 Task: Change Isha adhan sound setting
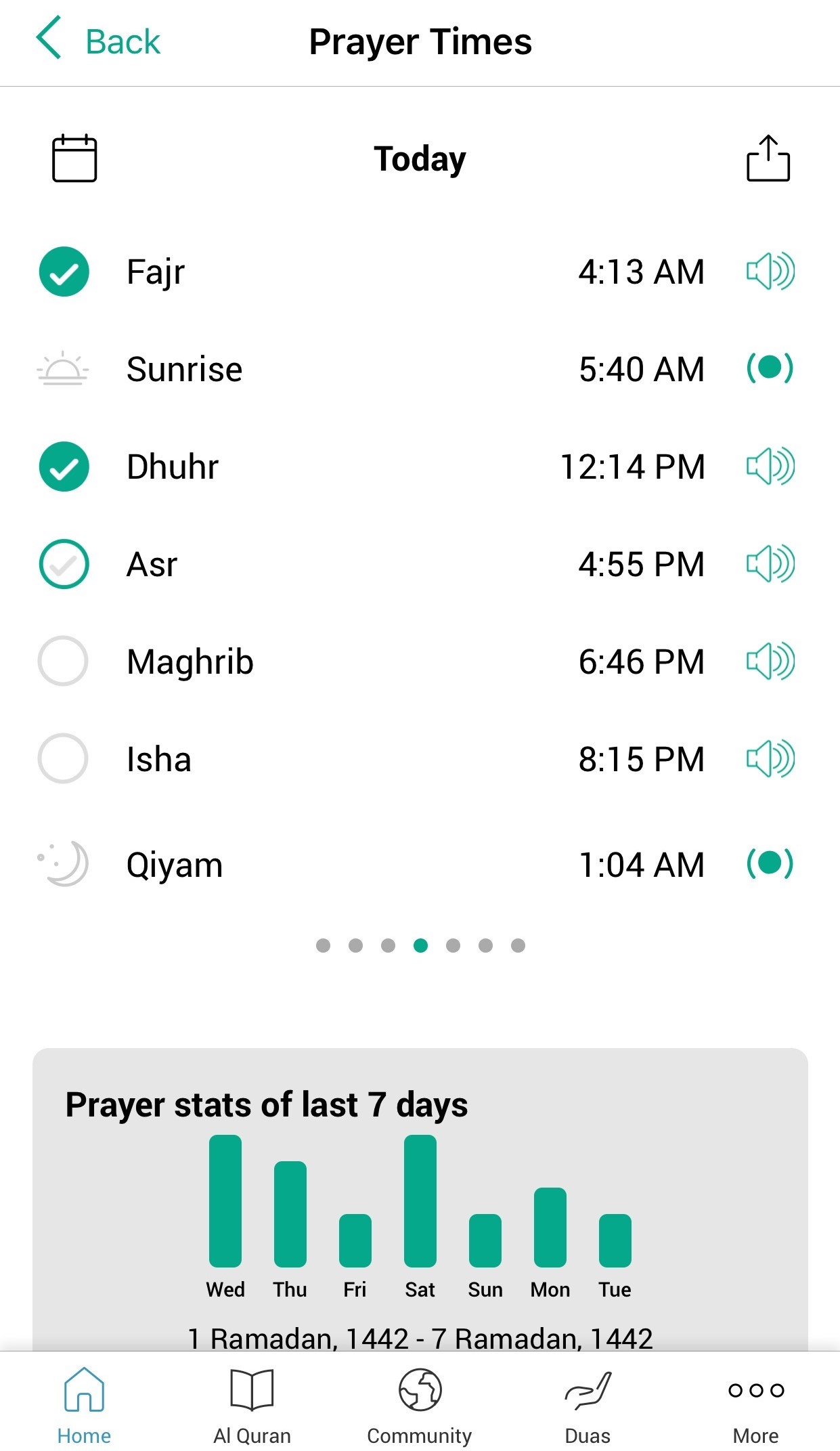(x=770, y=758)
